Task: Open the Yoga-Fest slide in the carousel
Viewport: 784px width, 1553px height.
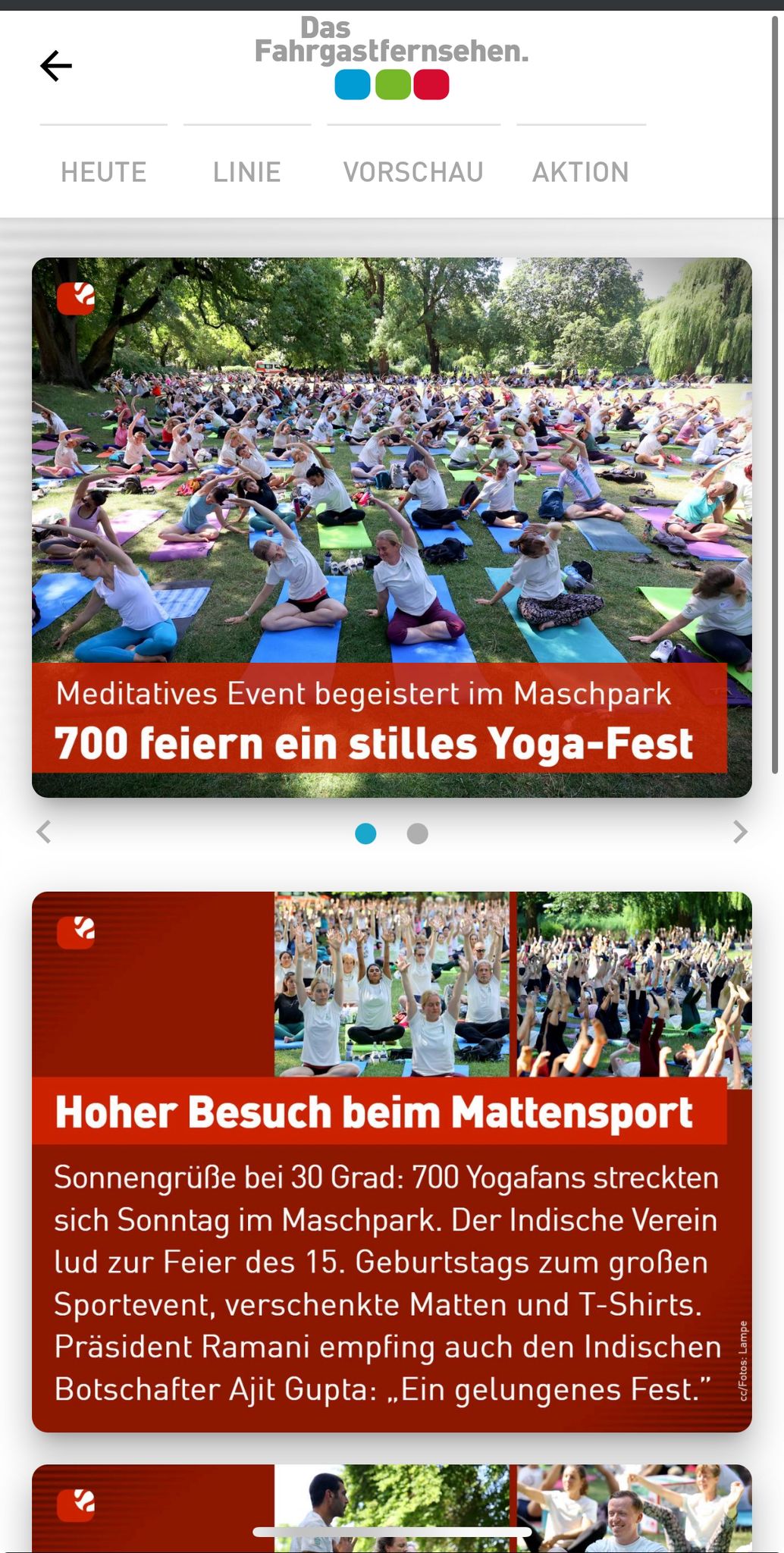Action: tap(392, 527)
